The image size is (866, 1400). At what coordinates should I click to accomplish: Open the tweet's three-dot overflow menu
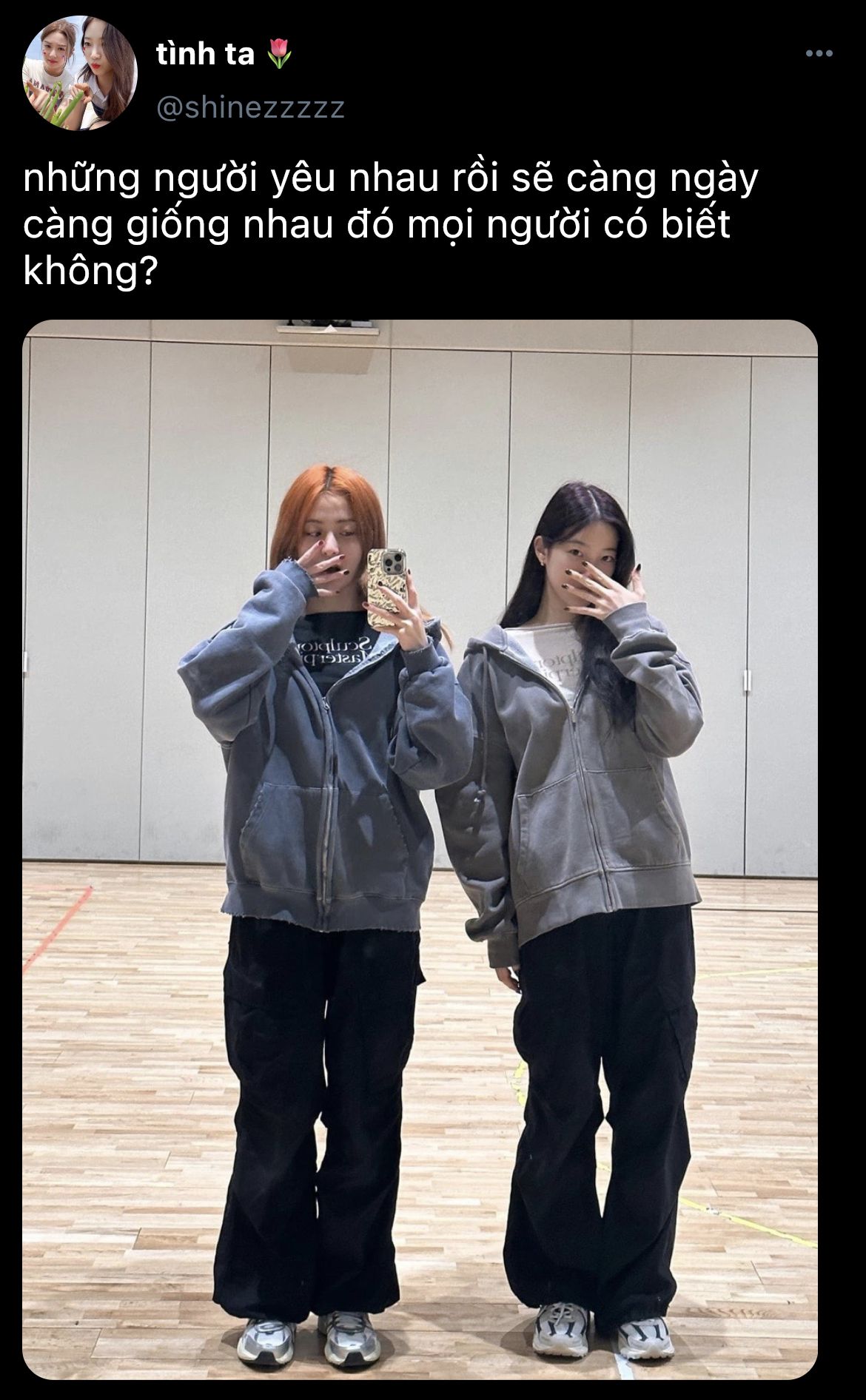[x=819, y=54]
